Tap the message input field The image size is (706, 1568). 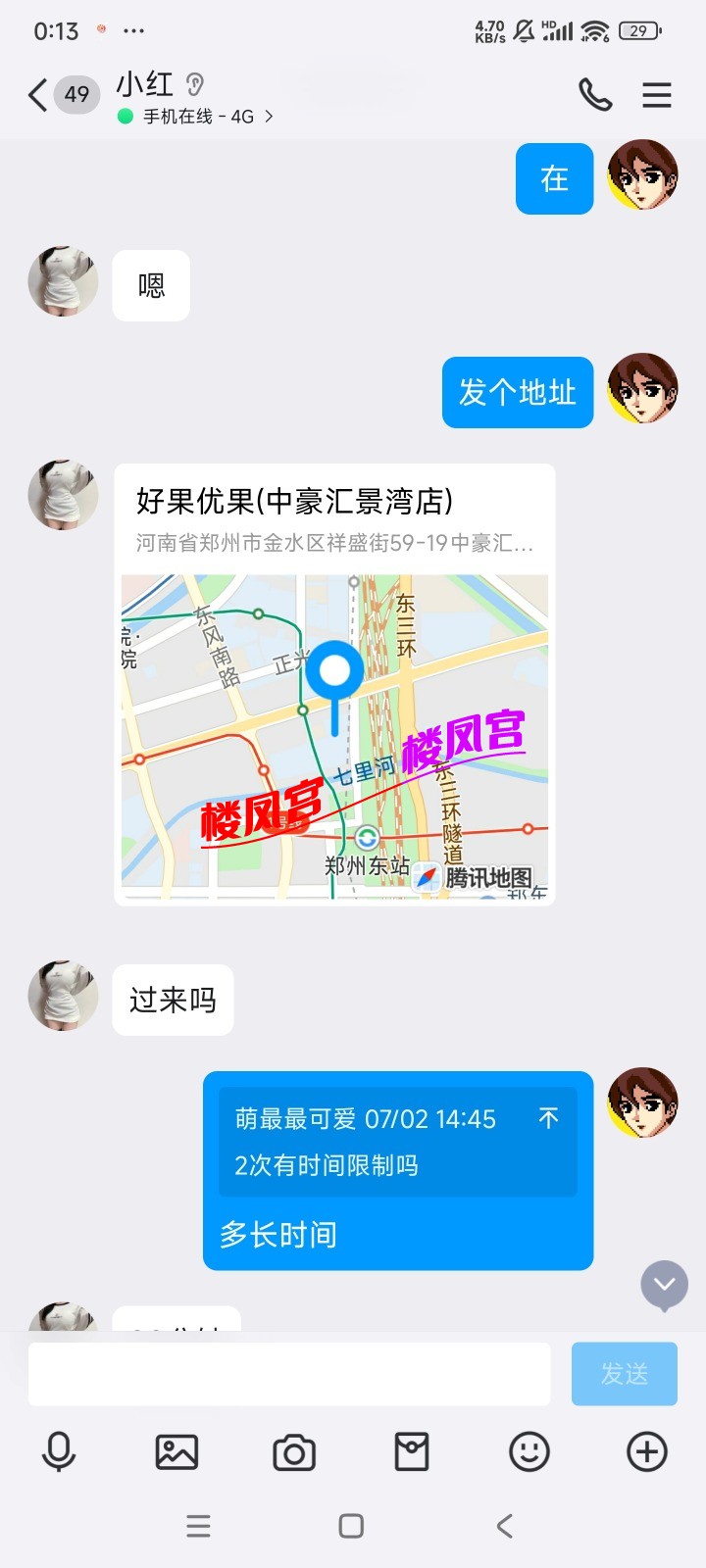288,1373
